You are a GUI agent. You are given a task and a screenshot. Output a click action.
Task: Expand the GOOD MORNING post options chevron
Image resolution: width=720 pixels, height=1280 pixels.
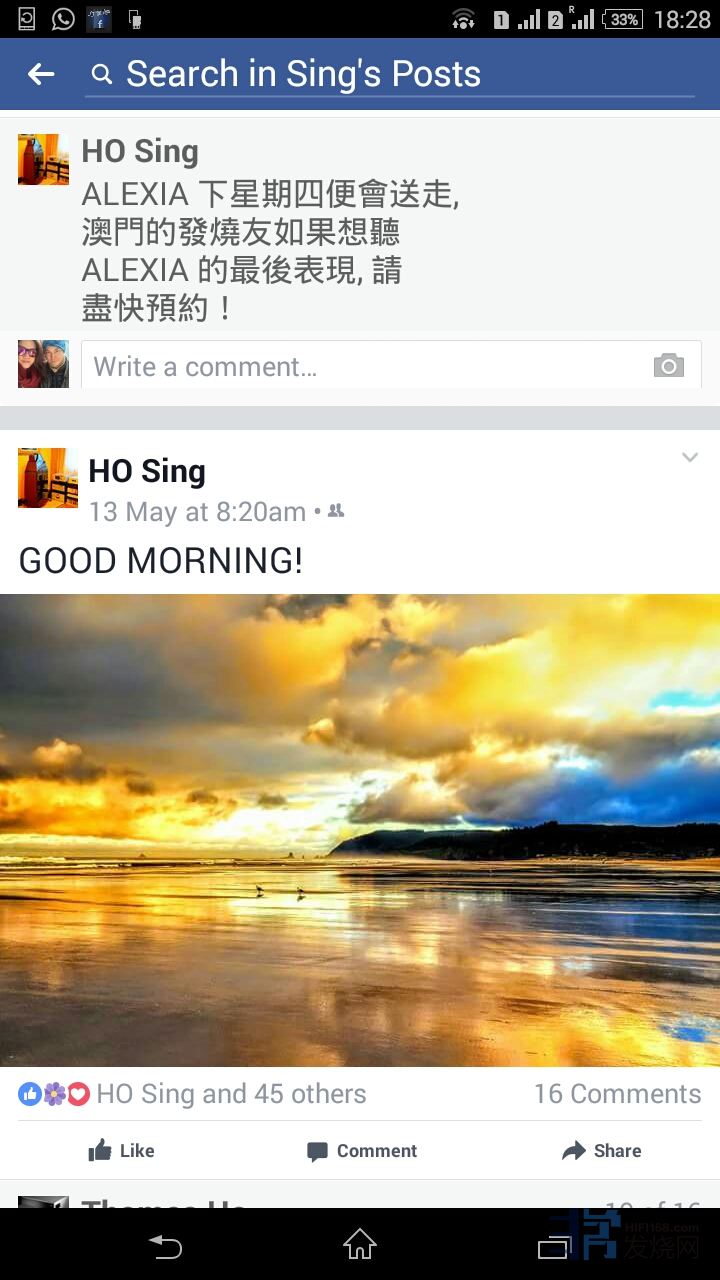pyautogui.click(x=689, y=458)
